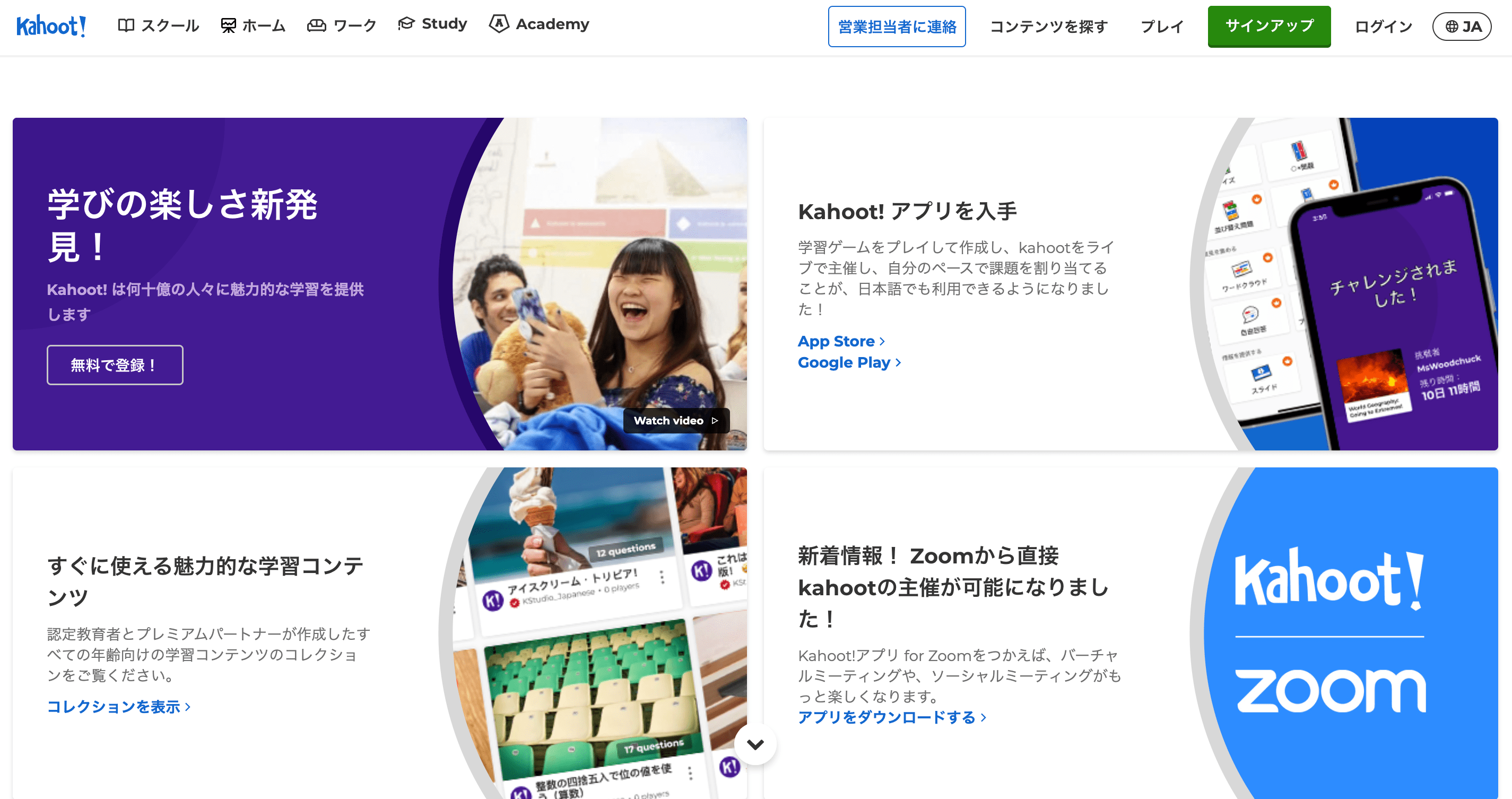Change language with JA selector
The image size is (1512, 799).
pos(1461,27)
